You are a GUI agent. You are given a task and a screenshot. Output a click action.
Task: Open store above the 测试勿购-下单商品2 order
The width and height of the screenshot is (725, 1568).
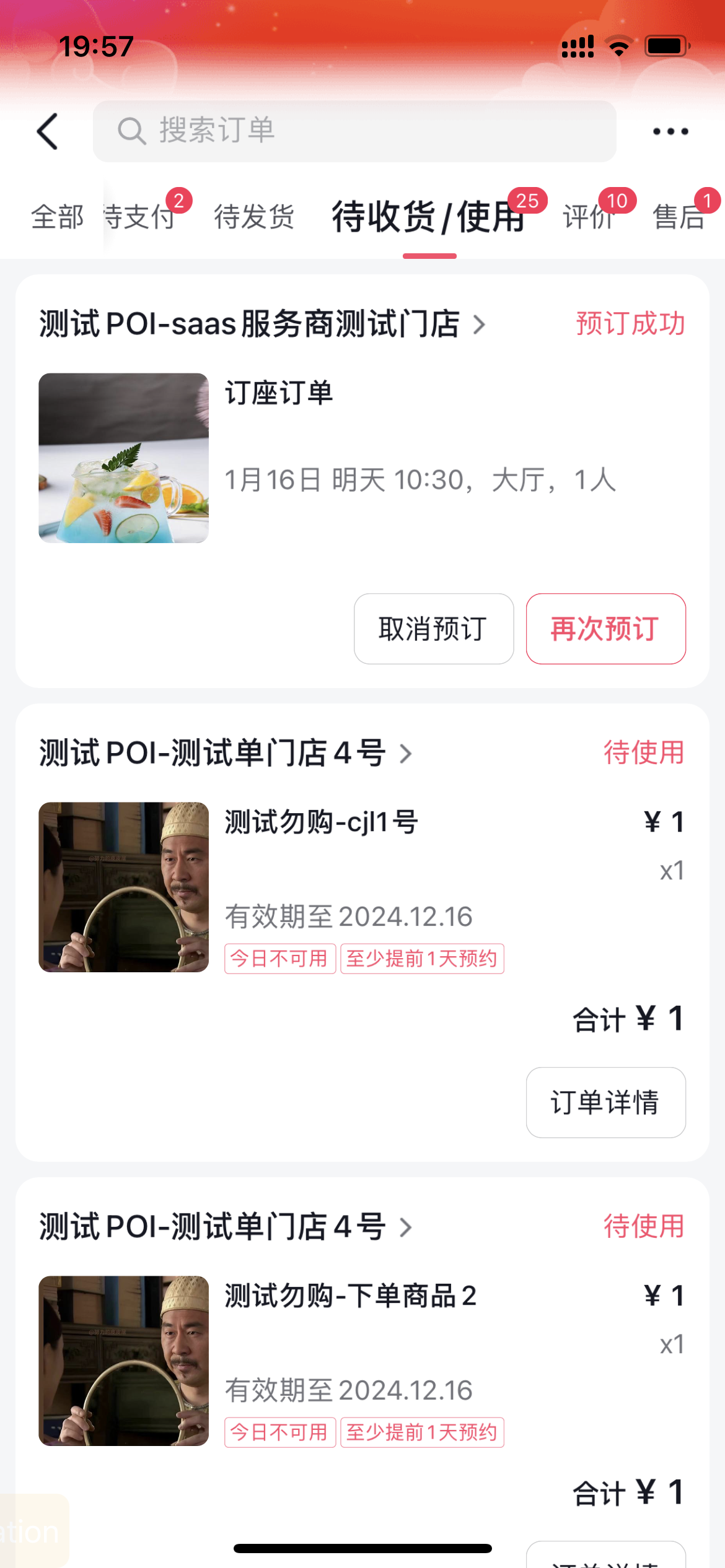[224, 1227]
